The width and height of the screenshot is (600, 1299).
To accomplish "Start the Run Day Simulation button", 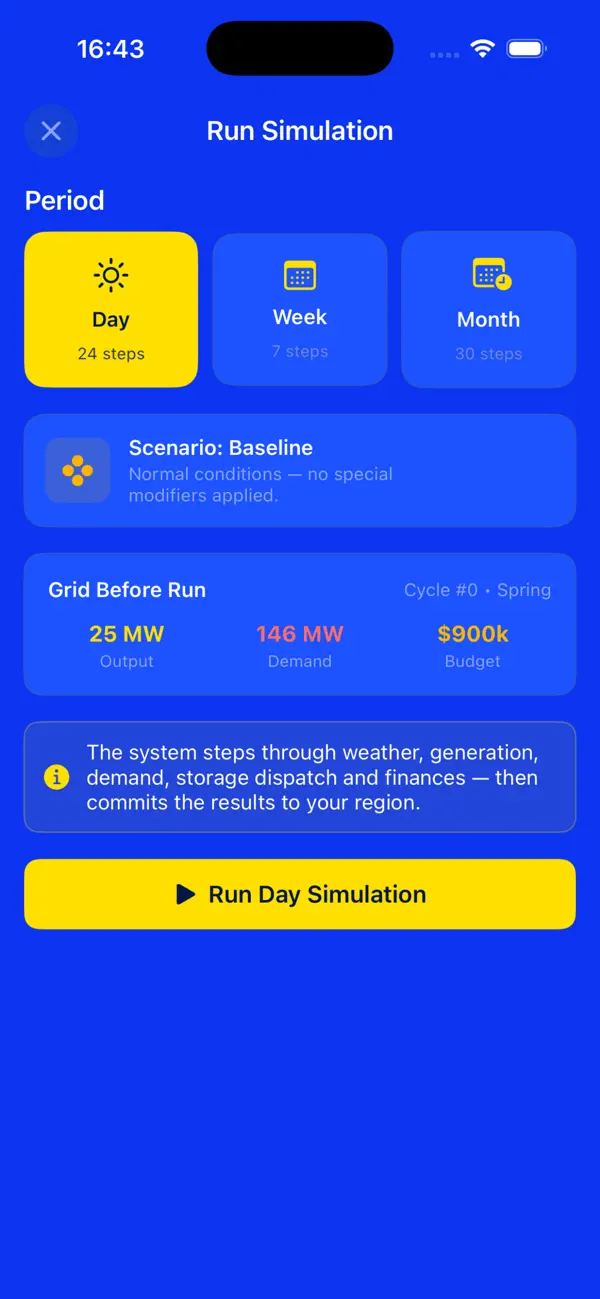I will point(300,894).
